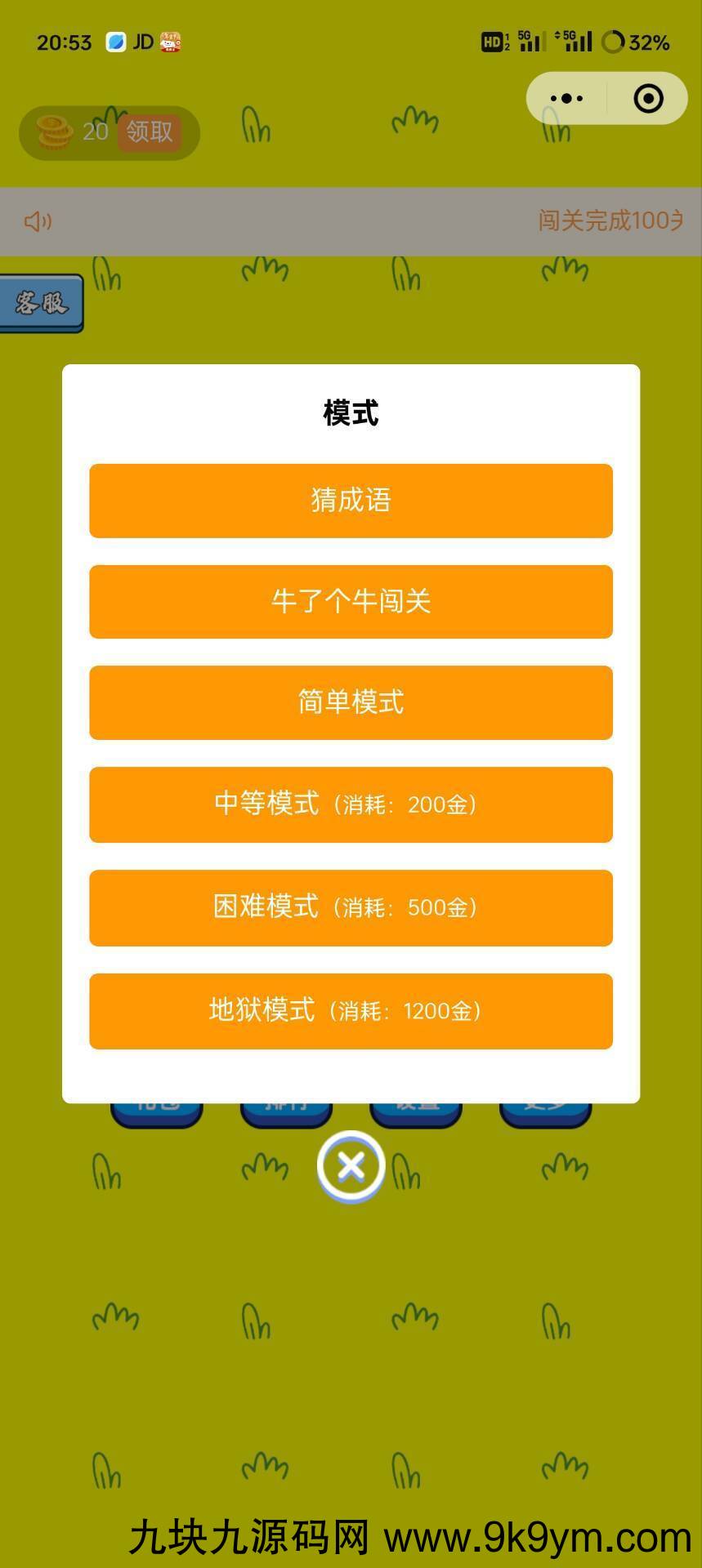The image size is (702, 1568).
Task: Click the coin stack icon showing 20 coins
Action: coord(54,133)
